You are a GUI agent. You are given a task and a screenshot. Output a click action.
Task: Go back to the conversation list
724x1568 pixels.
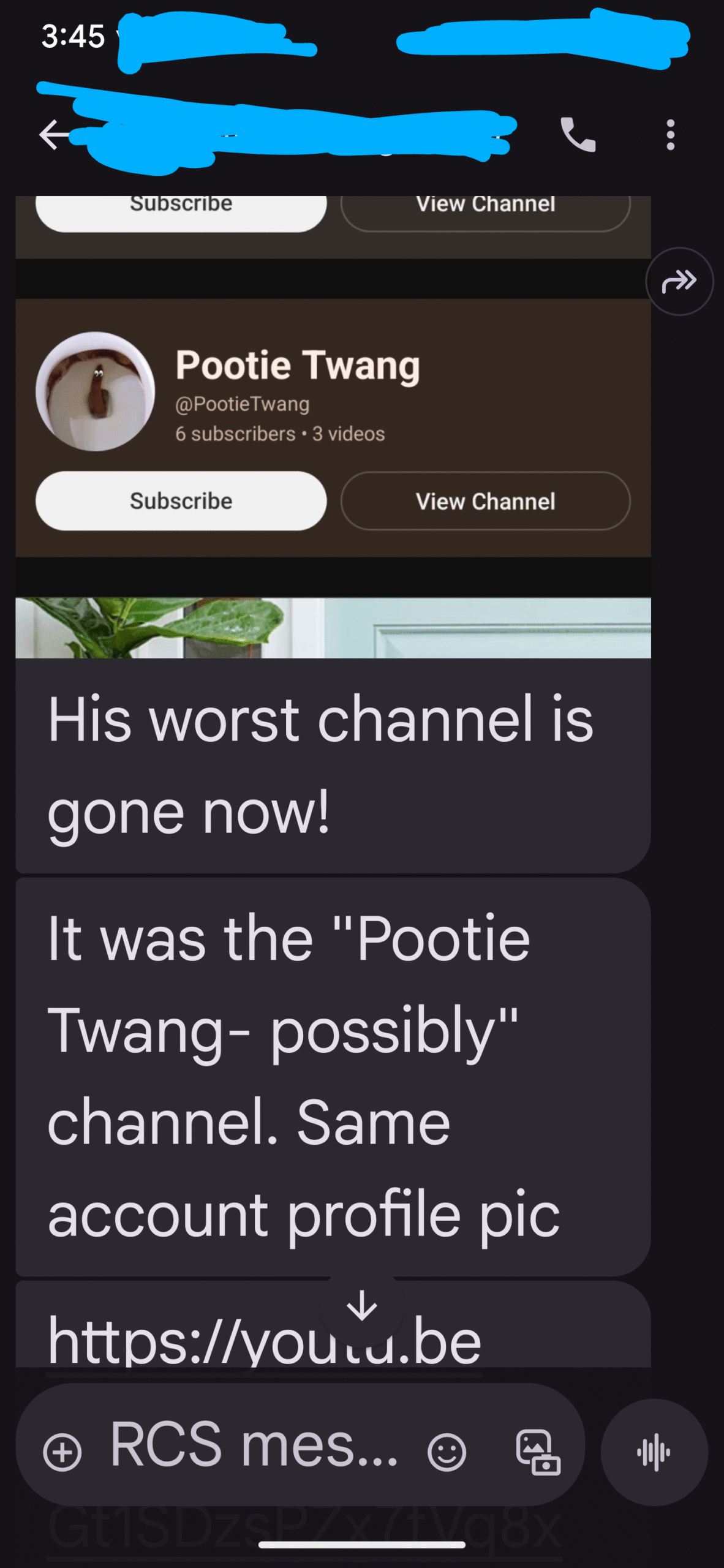point(54,135)
